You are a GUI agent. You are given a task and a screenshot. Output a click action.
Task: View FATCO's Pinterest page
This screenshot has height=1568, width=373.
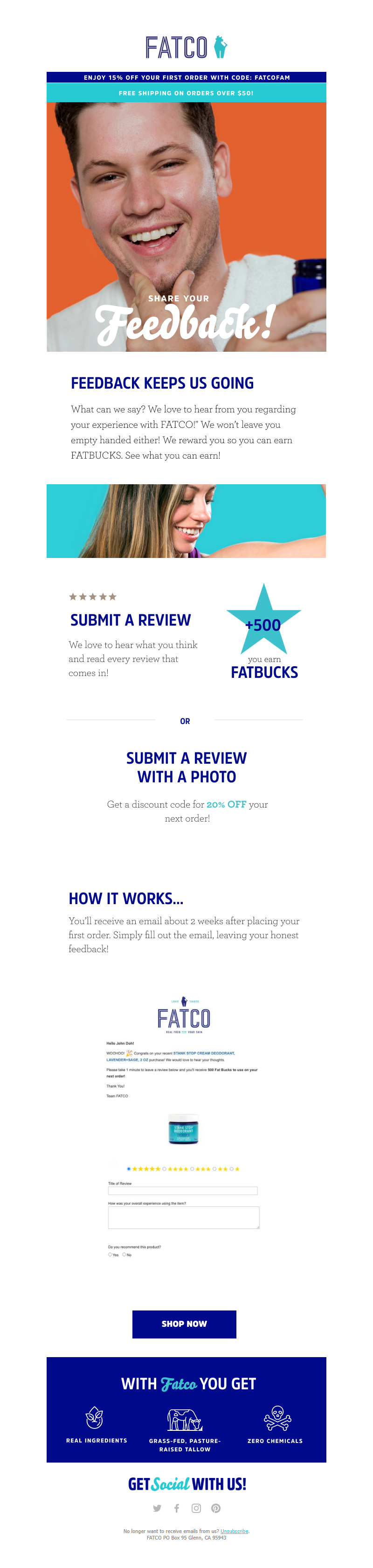[215, 1508]
